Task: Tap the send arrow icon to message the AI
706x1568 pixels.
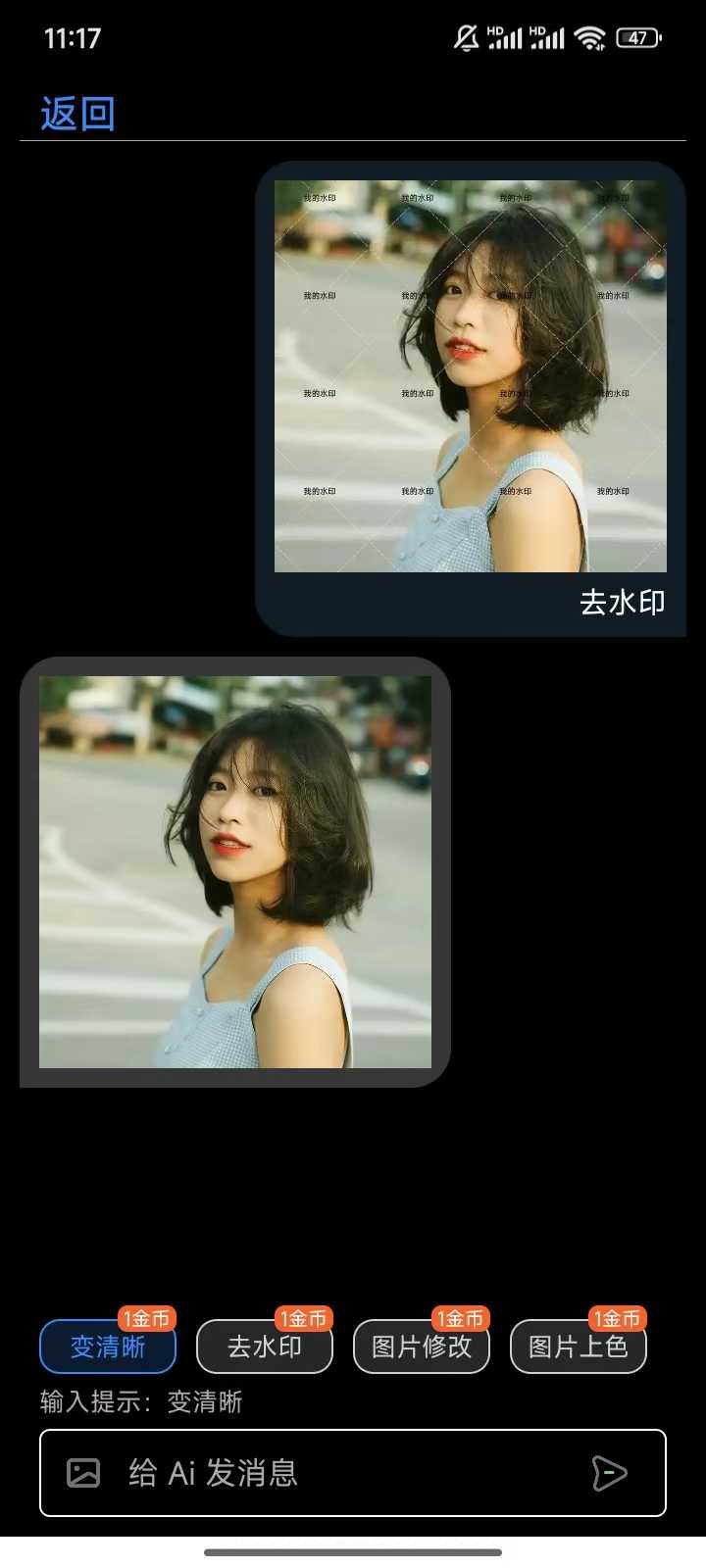Action: (x=610, y=1472)
